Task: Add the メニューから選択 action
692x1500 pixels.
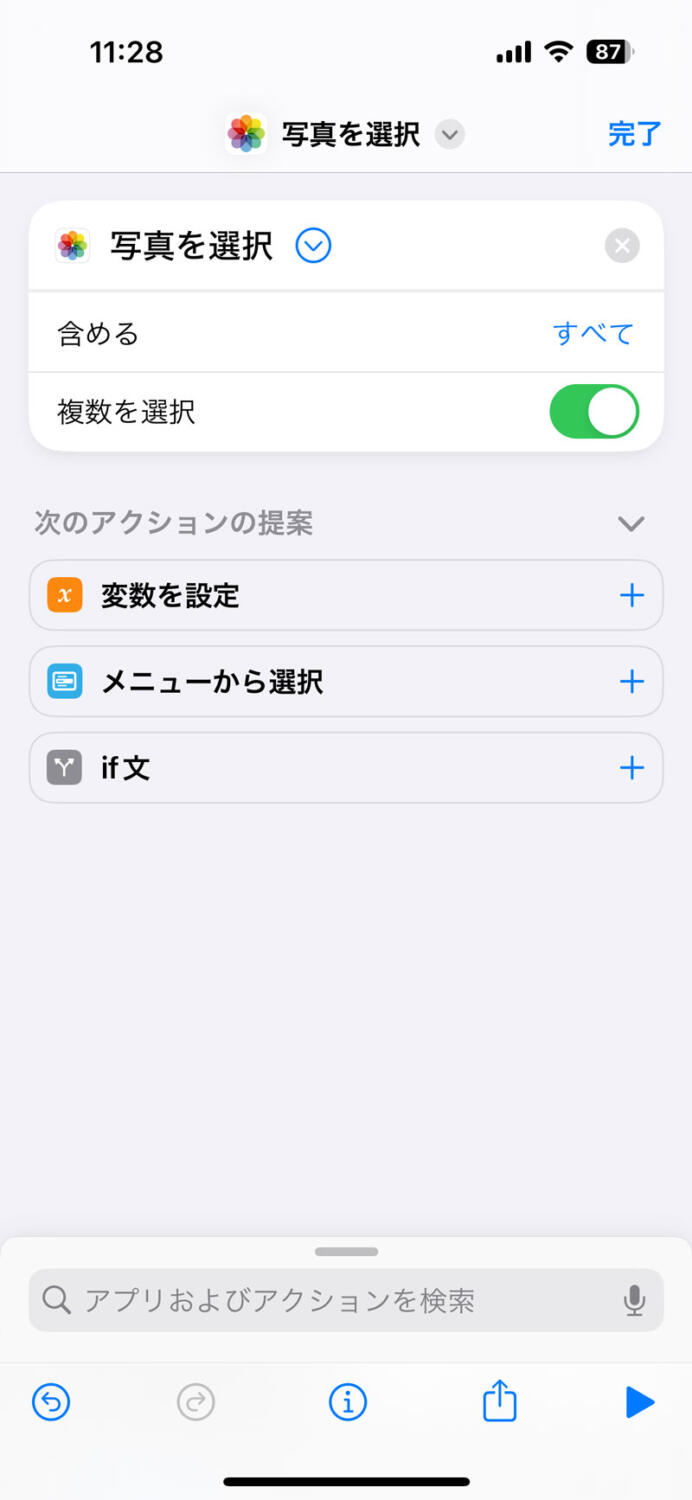Action: [x=631, y=682]
